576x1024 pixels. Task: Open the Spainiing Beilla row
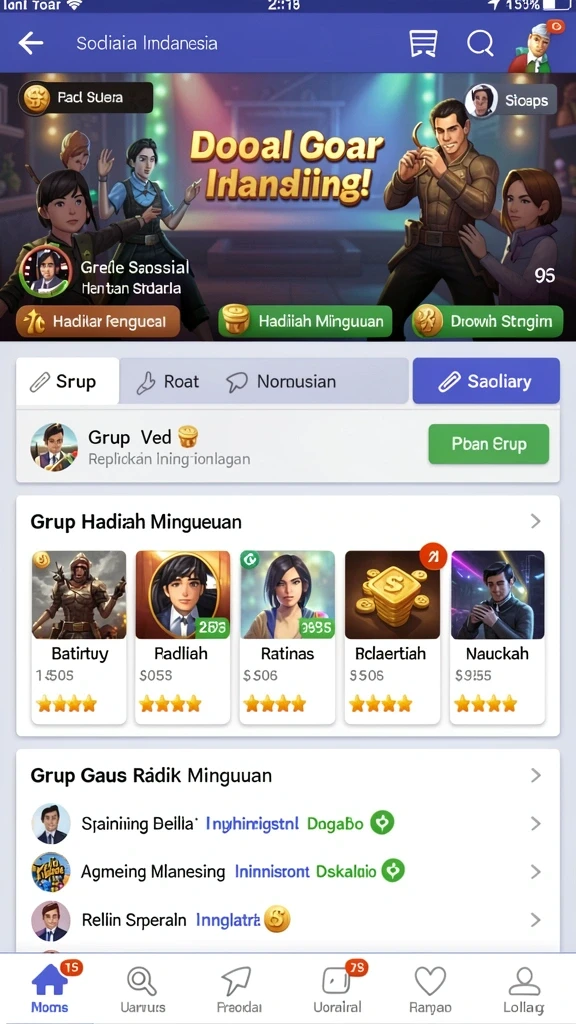click(287, 824)
